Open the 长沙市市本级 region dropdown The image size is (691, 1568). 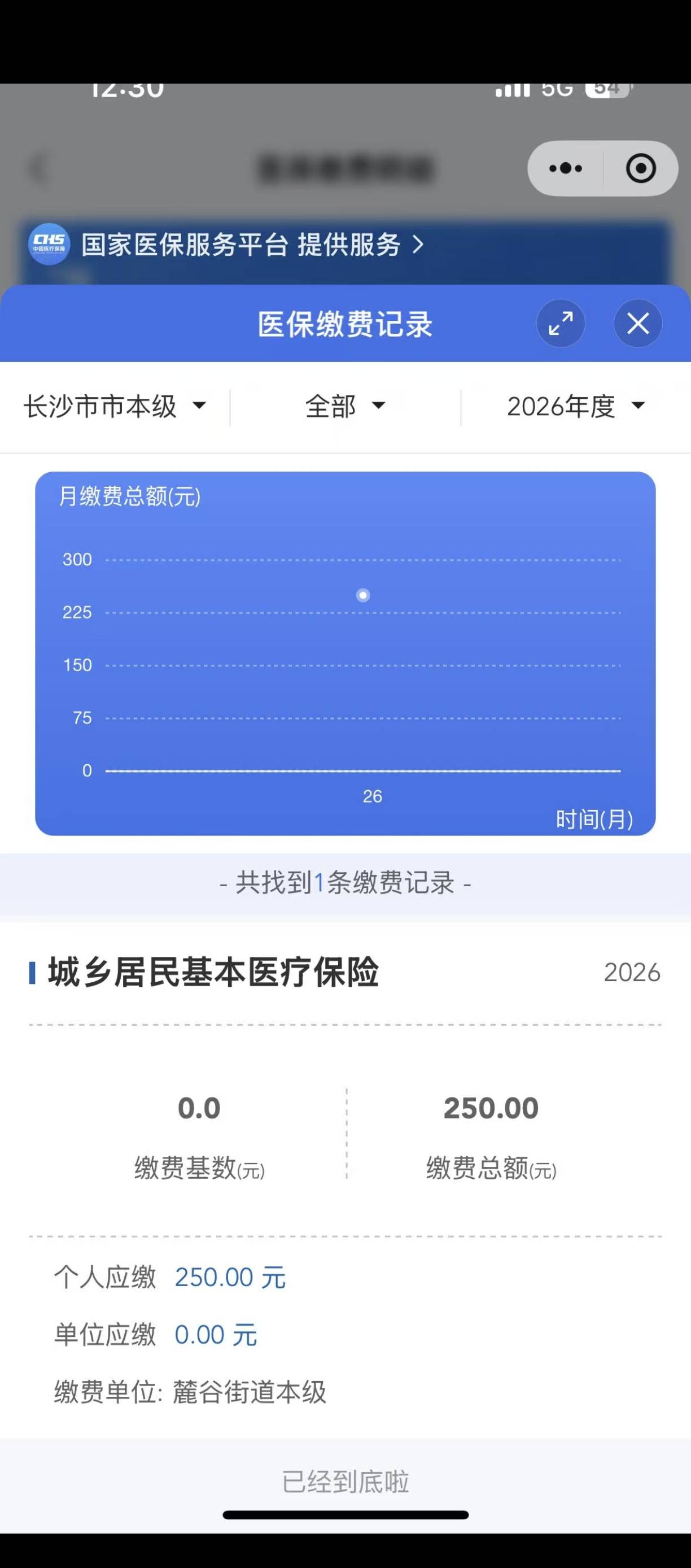tap(115, 406)
